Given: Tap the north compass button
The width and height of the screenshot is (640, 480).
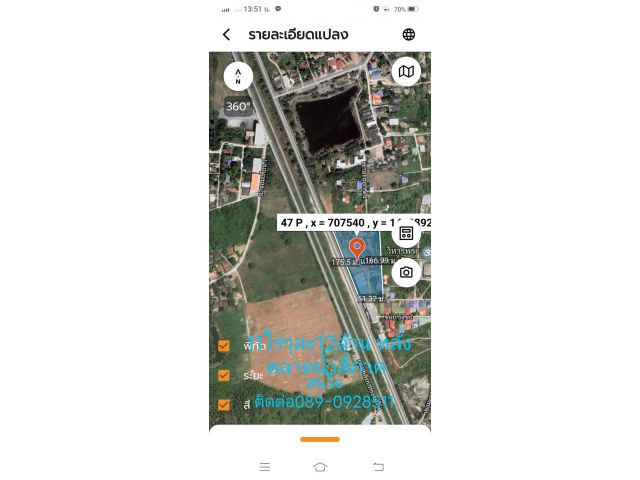Looking at the screenshot, I should pos(238,76).
